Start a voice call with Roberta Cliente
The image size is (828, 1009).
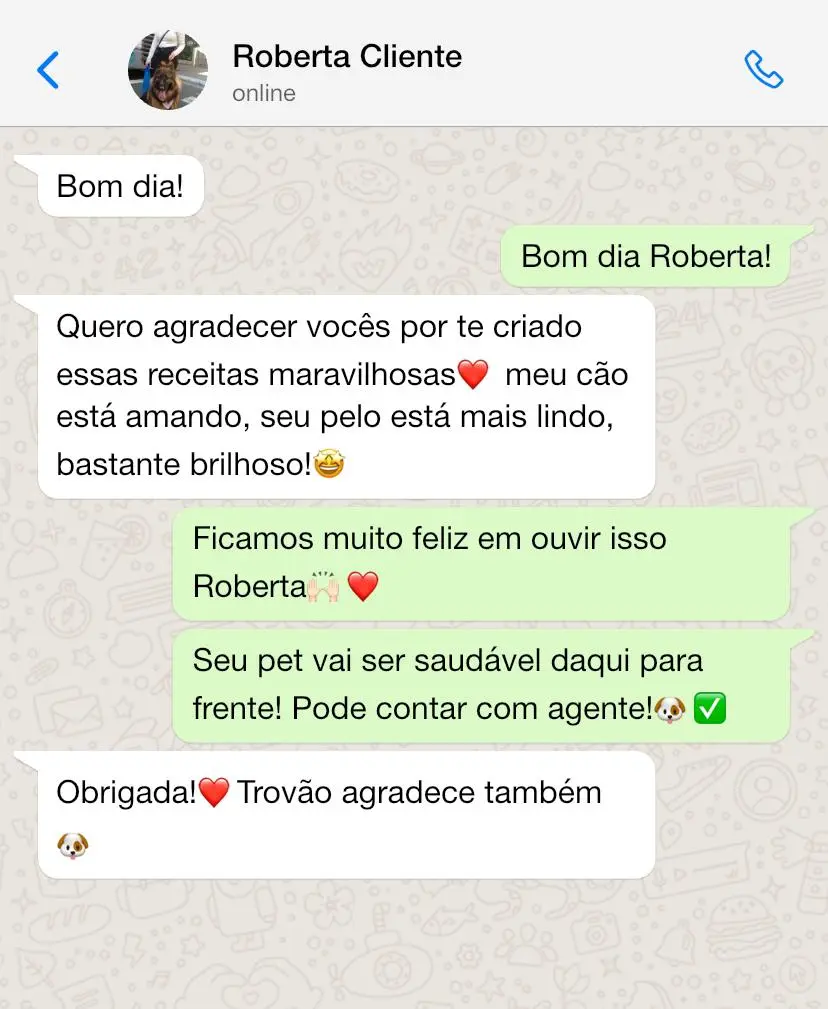tap(764, 70)
